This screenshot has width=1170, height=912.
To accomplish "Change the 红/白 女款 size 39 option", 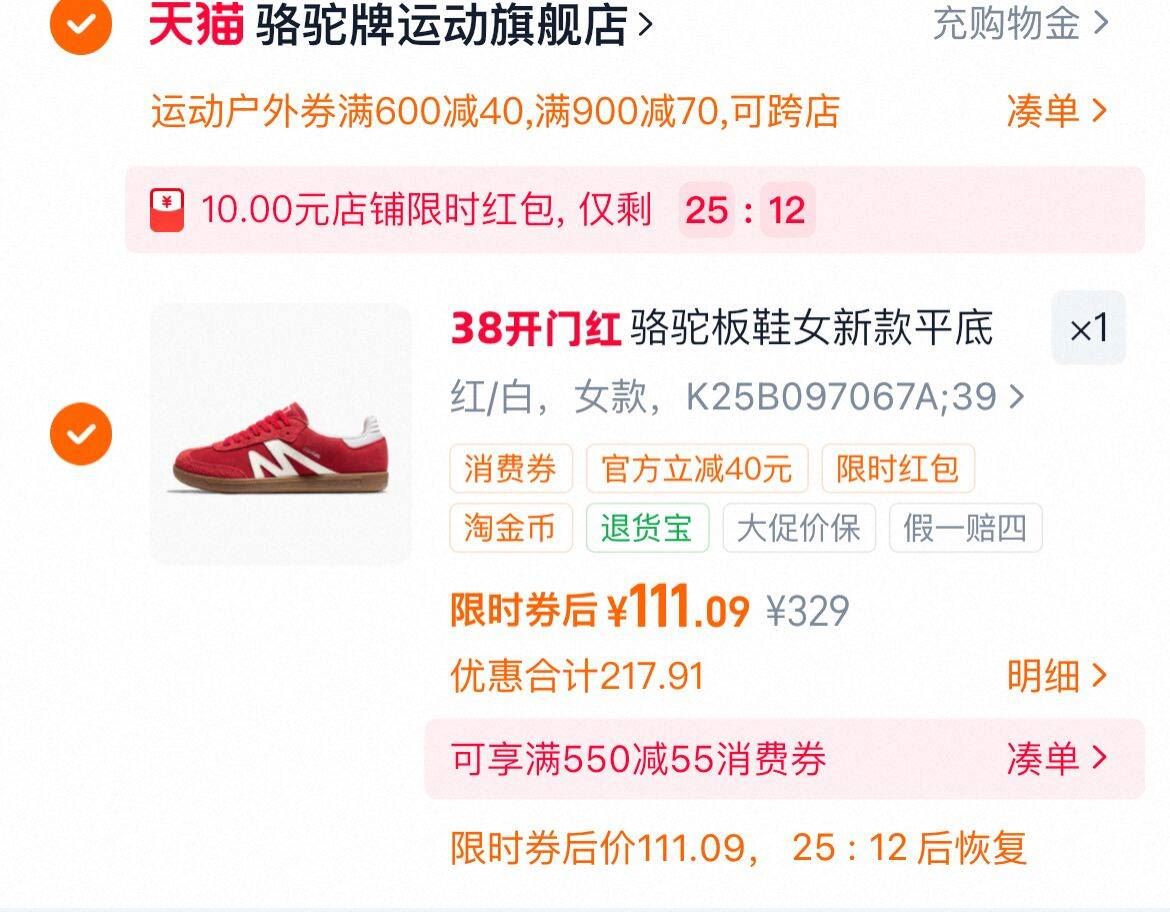I will pos(737,398).
